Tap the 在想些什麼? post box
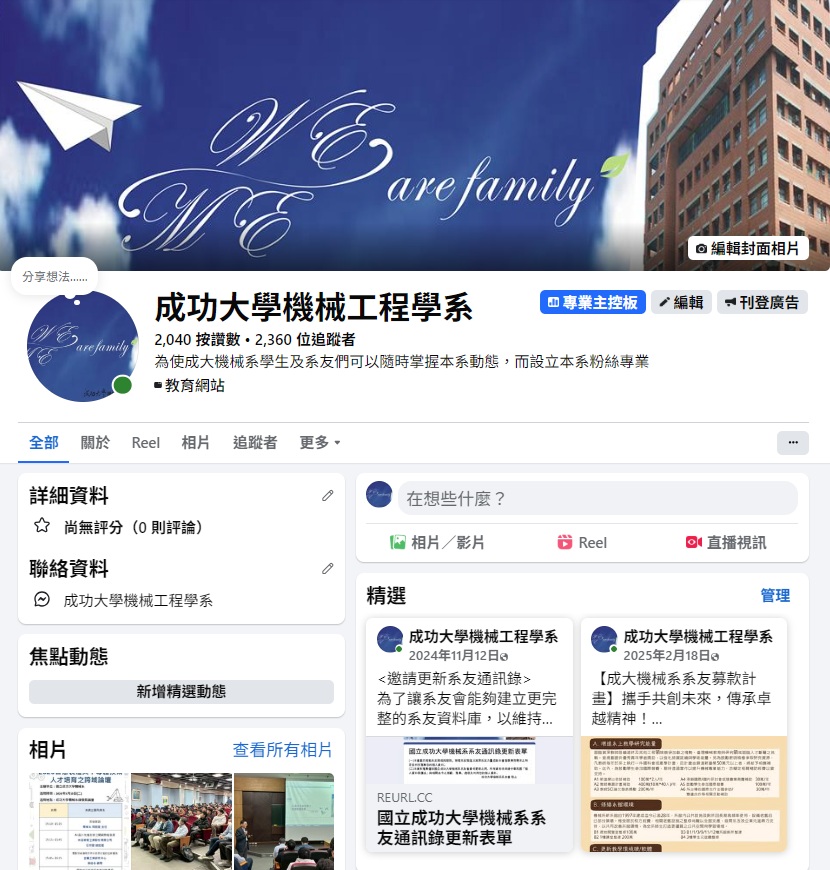Viewport: 830px width, 870px height. tap(597, 498)
